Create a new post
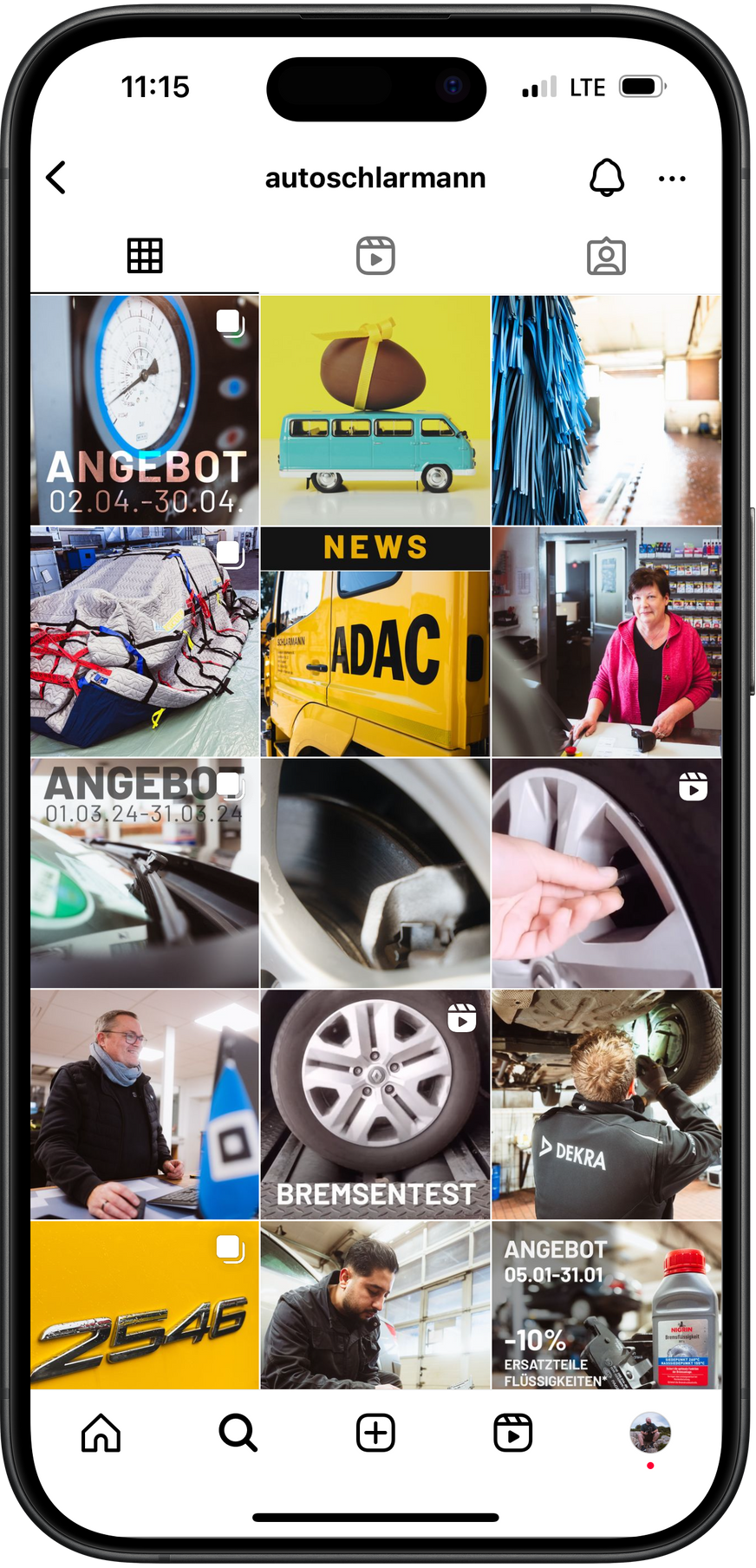This screenshot has width=756, height=1568. [x=375, y=1433]
